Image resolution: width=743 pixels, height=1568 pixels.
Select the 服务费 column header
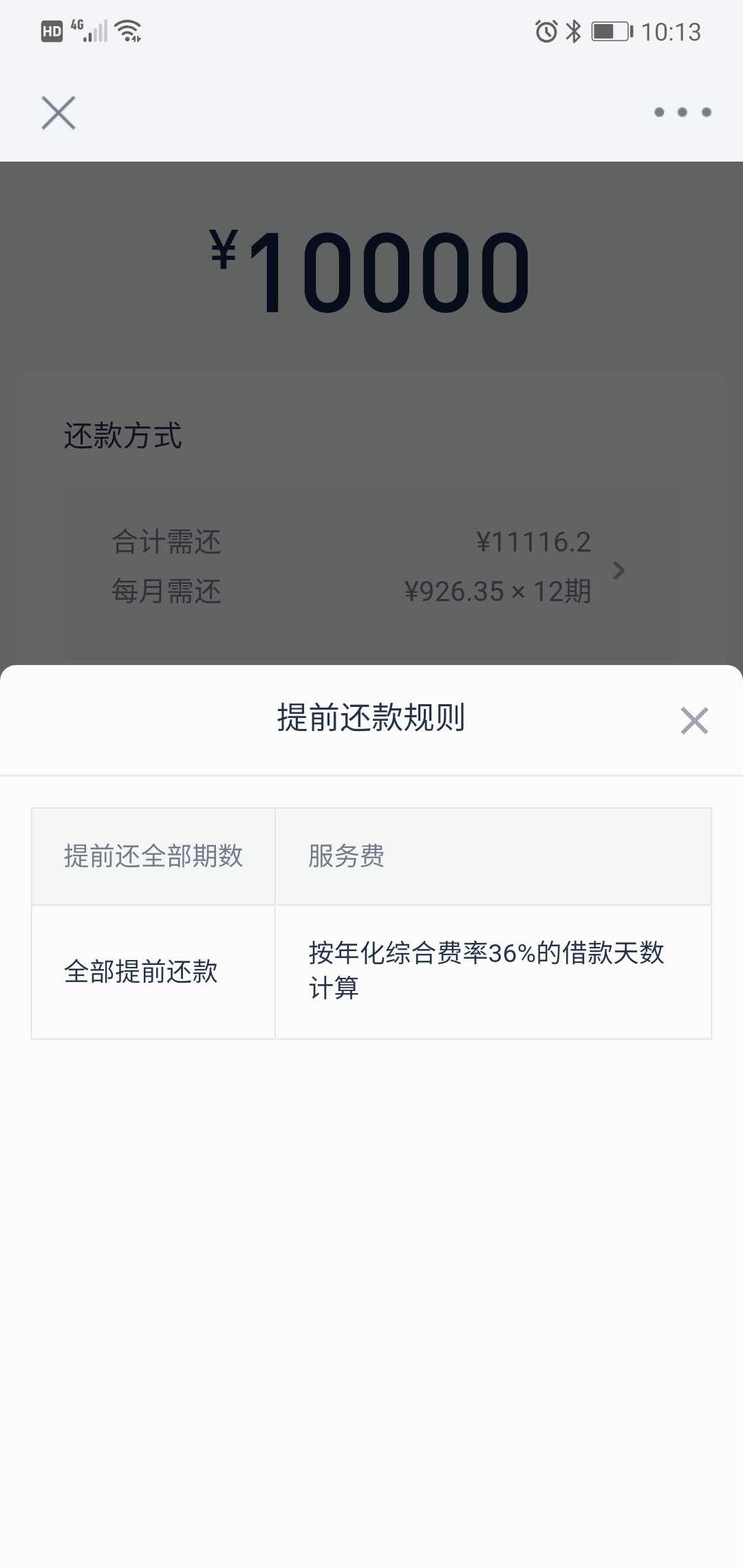point(347,856)
